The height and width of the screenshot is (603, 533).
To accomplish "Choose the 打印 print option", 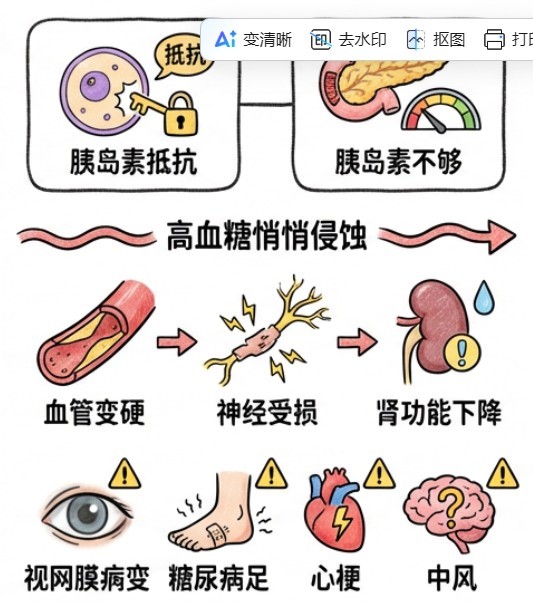I will point(508,39).
